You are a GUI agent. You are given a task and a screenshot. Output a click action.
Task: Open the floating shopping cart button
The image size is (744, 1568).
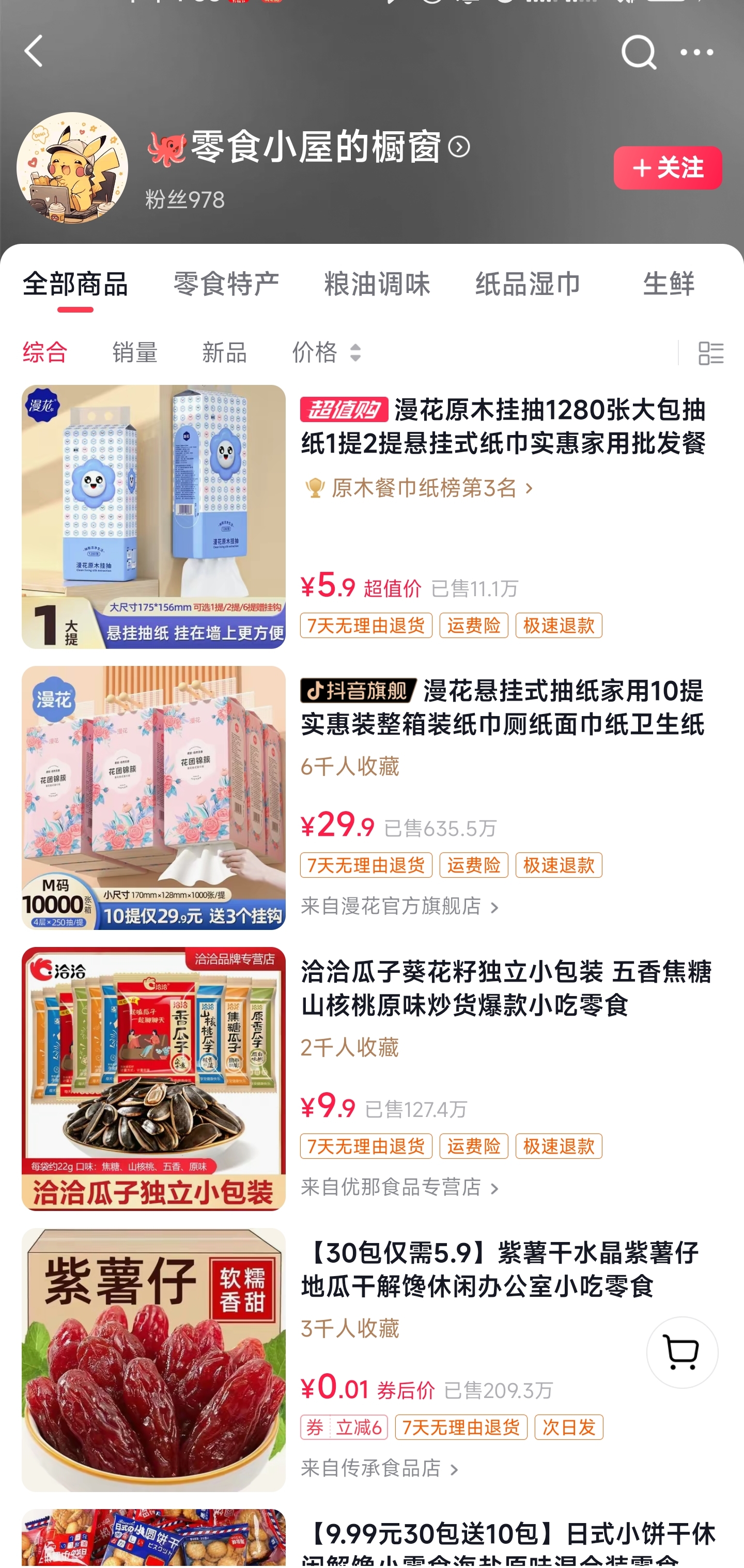pos(681,1352)
